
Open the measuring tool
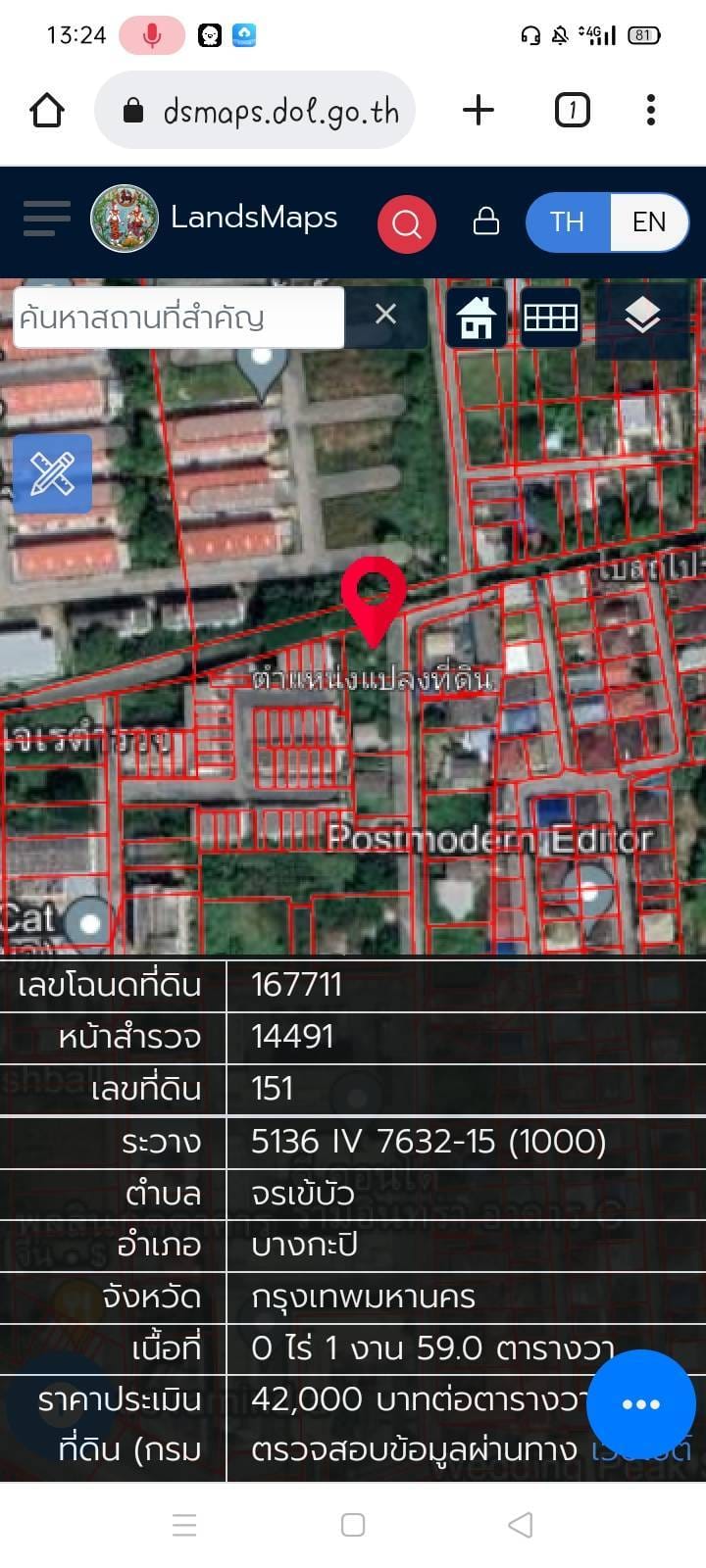click(52, 474)
